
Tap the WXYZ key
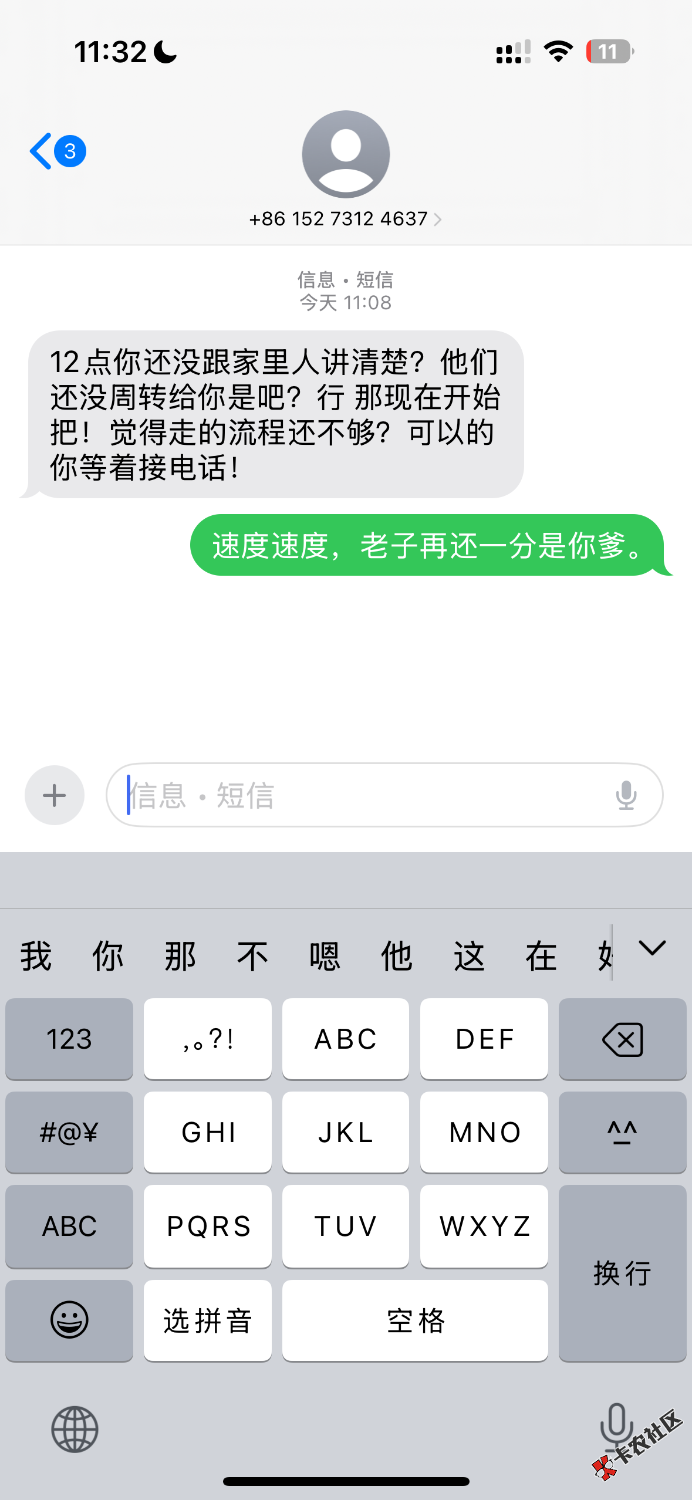coord(484,1226)
